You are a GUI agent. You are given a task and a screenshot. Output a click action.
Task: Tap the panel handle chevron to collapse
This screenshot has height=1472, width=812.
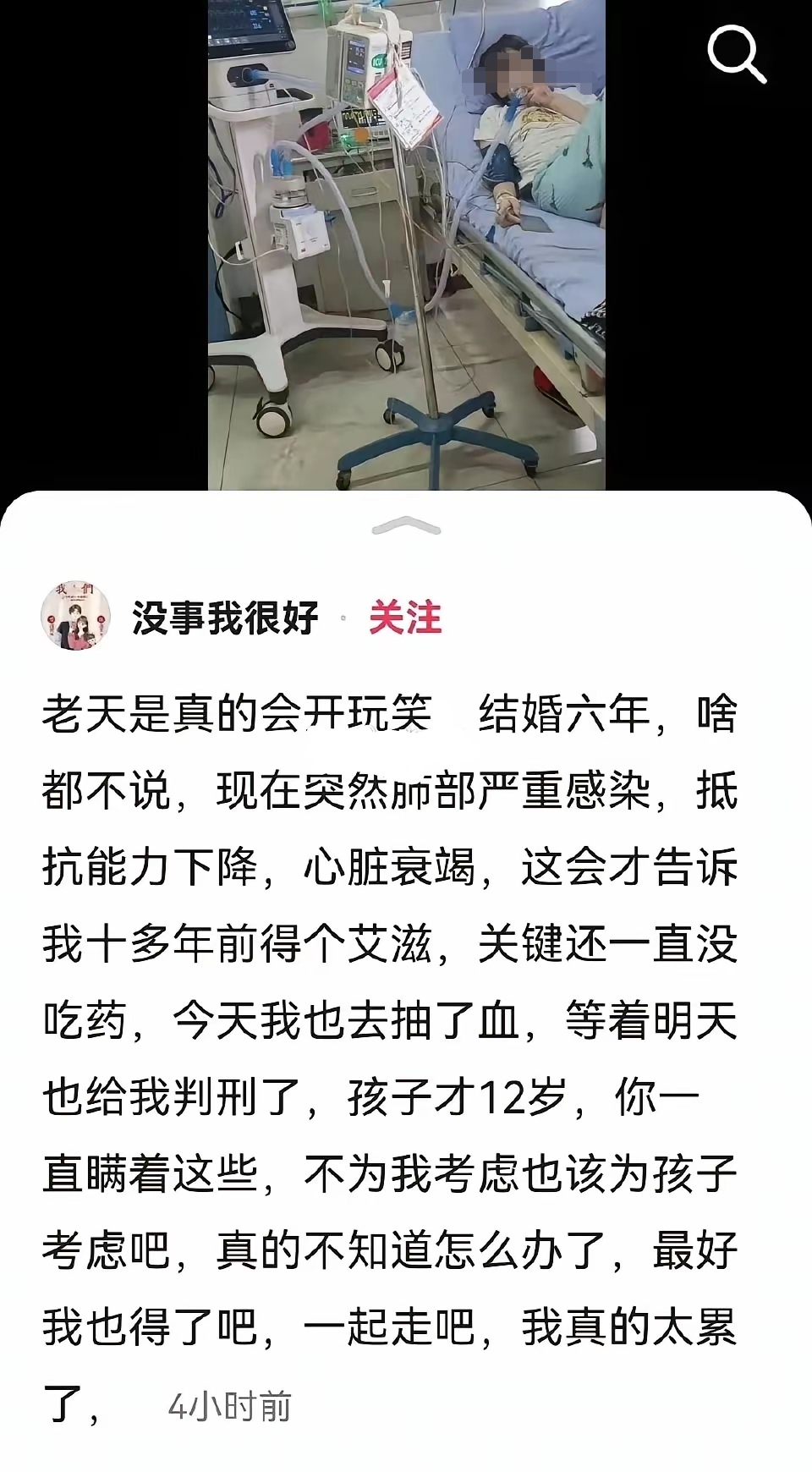click(x=406, y=526)
